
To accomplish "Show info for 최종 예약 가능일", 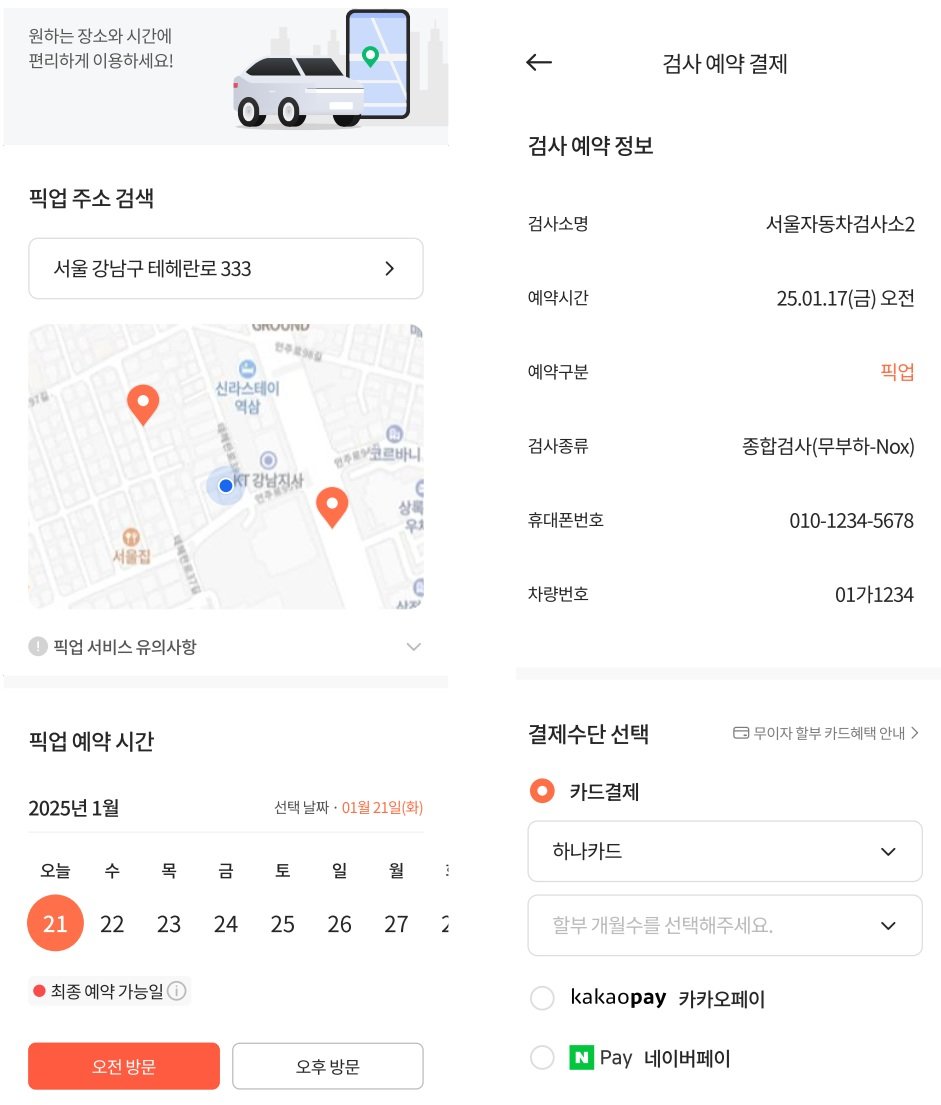I will click(177, 991).
